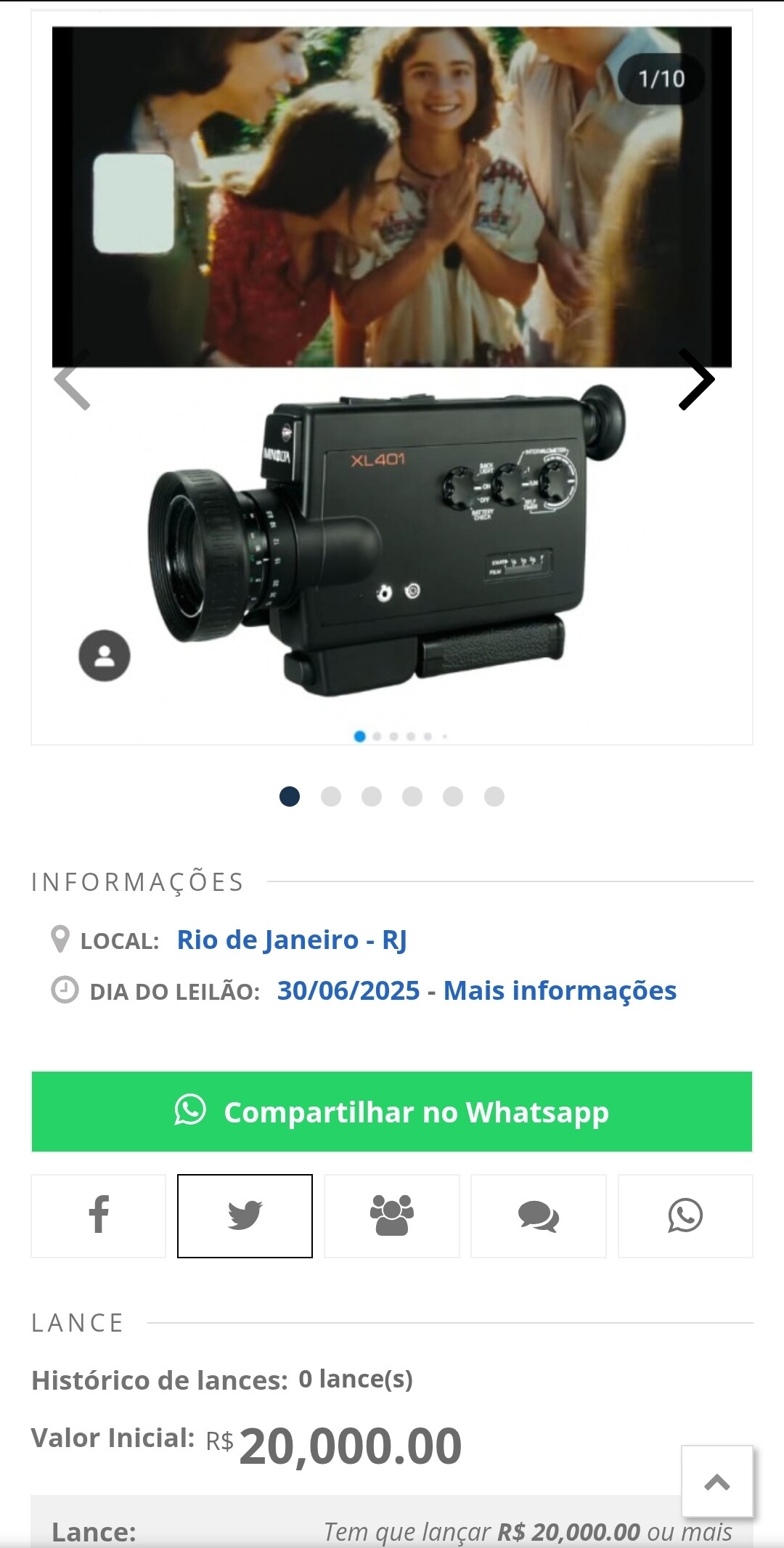This screenshot has height=1548, width=784.
Task: Tap the small WhatsApp icon button
Action: [685, 1215]
